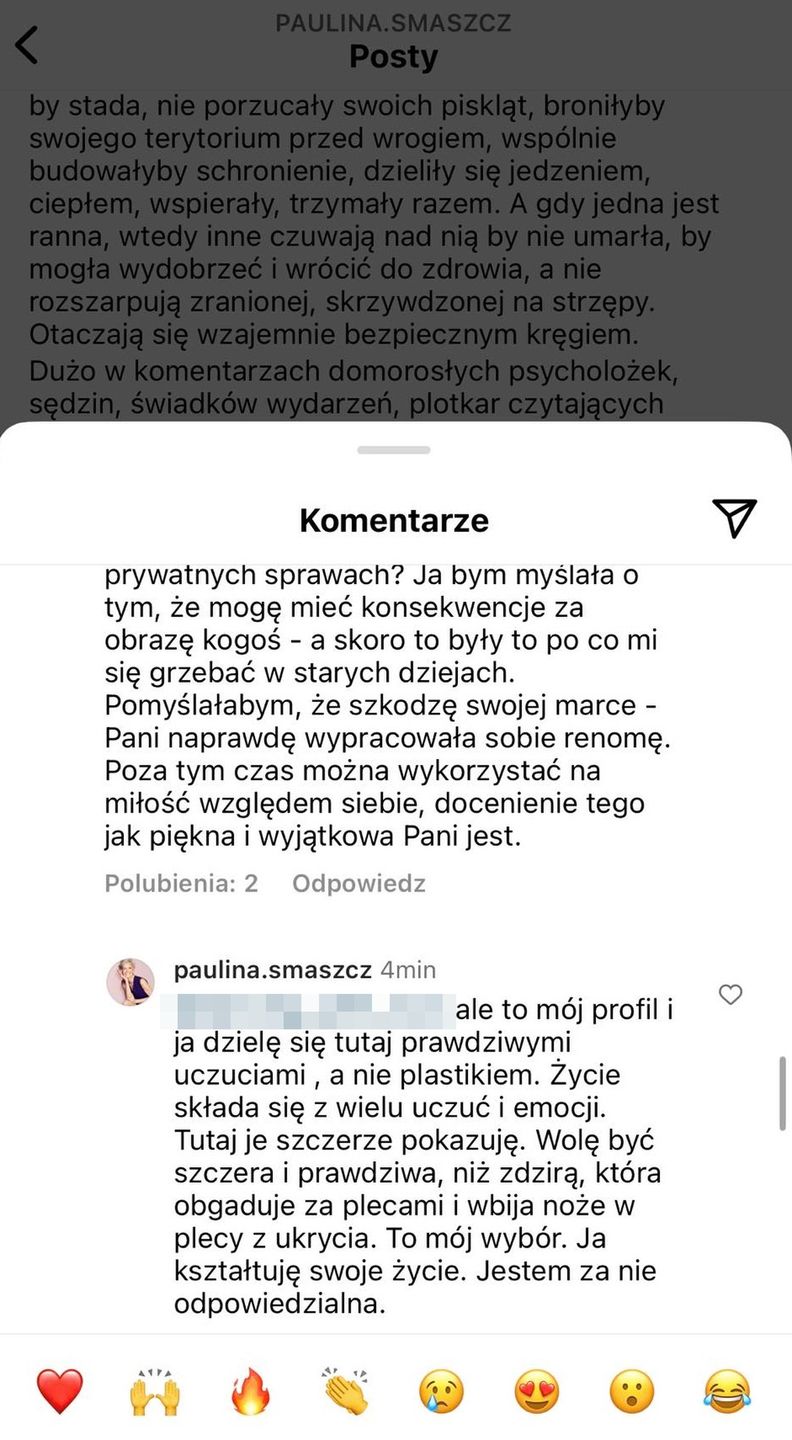Like paulina.smaszcz's comment with the heart icon
This screenshot has height=1440, width=792.
pos(731,994)
